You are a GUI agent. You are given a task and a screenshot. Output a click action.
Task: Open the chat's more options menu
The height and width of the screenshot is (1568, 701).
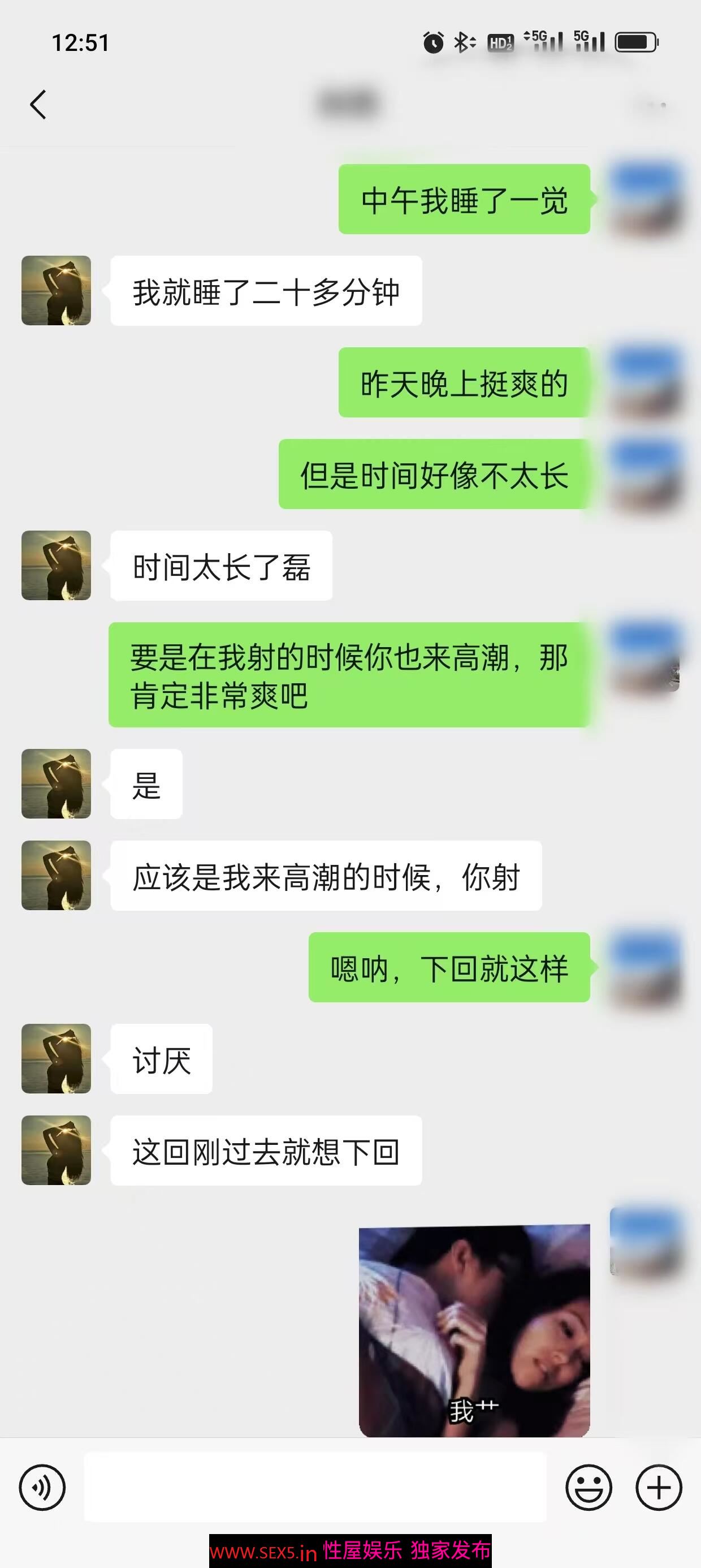tap(656, 105)
